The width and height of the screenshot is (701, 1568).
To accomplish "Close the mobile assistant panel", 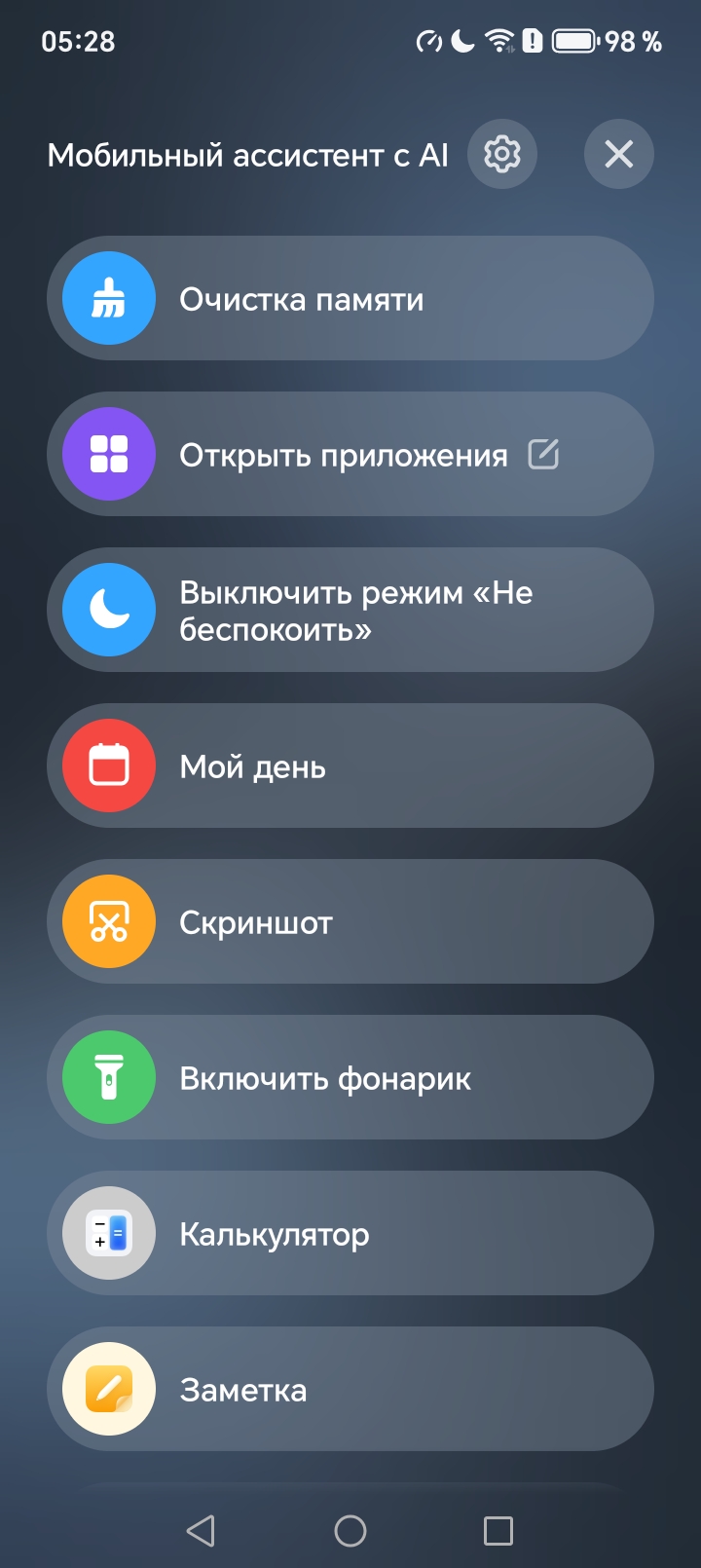I will pyautogui.click(x=618, y=154).
